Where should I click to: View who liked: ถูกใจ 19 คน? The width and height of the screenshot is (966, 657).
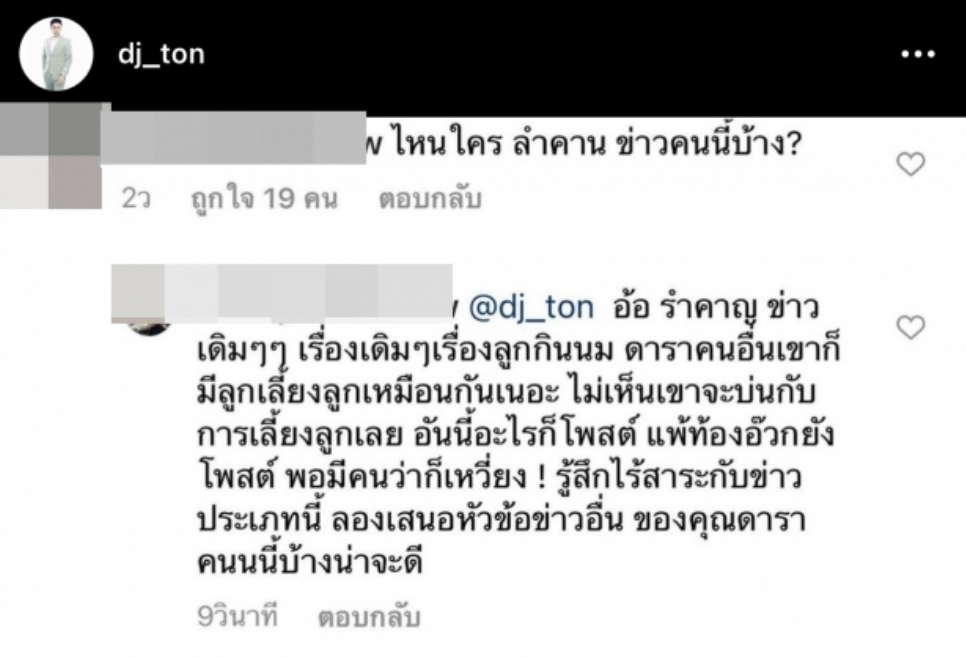tap(264, 199)
